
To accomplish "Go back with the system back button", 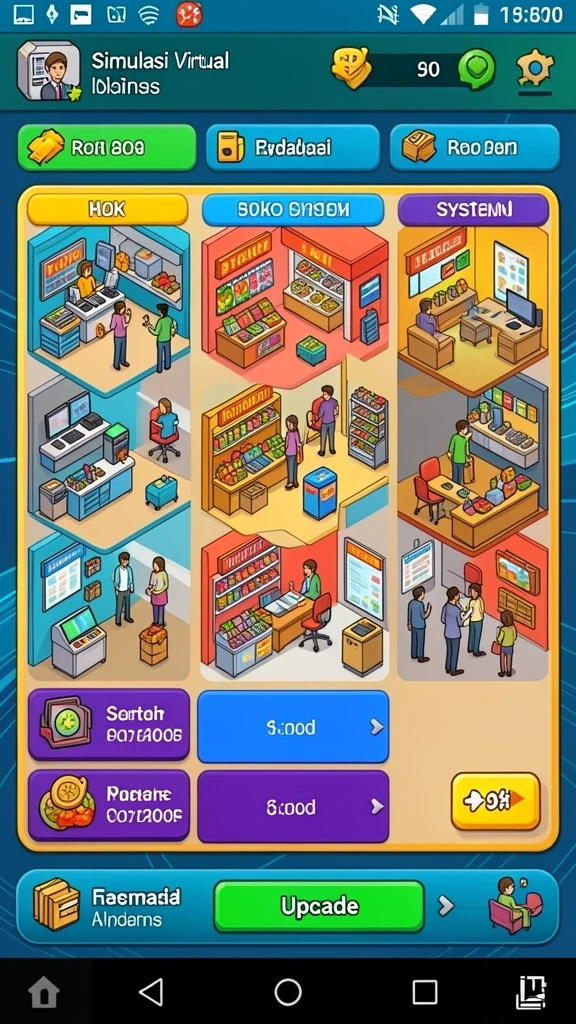I will click(152, 993).
